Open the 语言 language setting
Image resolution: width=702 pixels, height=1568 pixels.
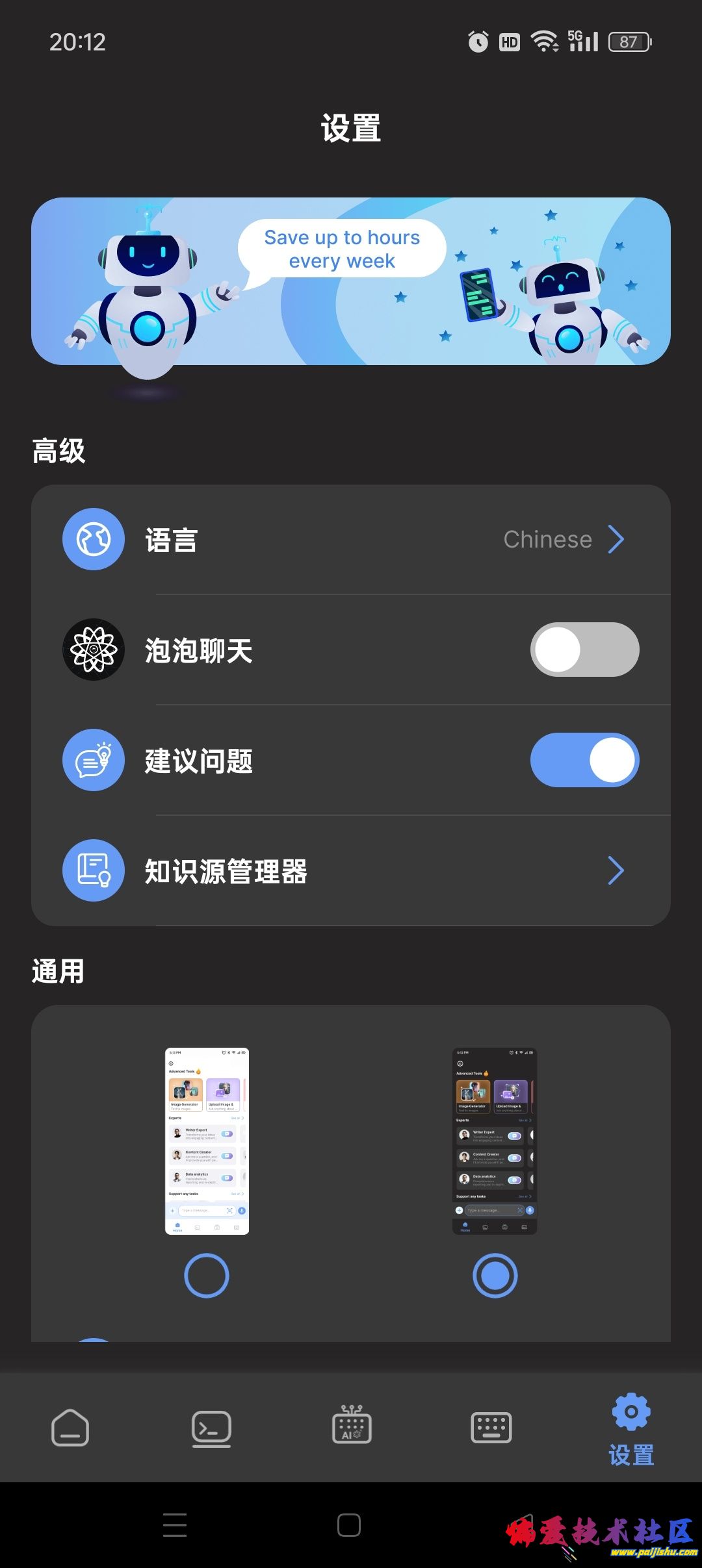point(351,539)
